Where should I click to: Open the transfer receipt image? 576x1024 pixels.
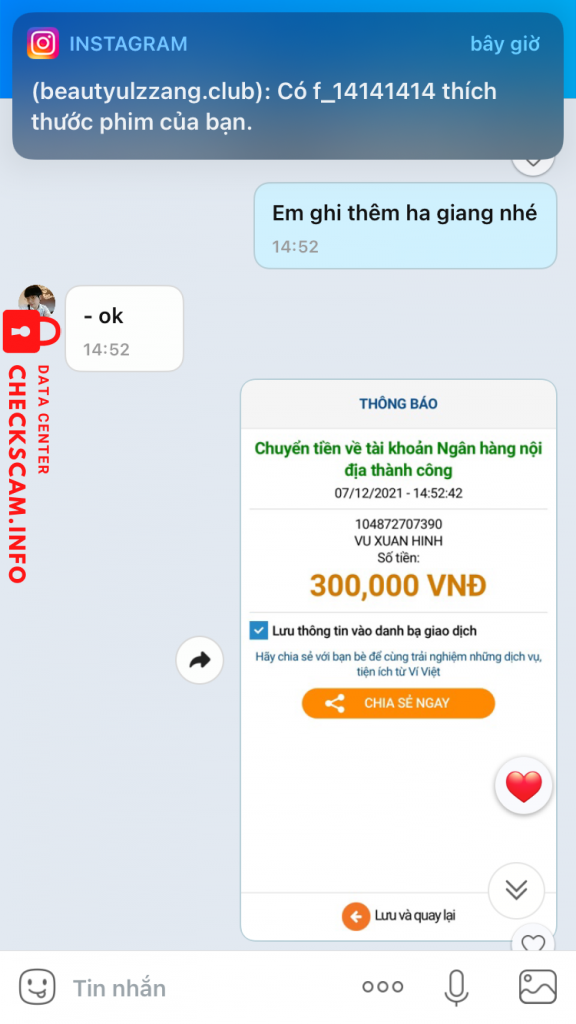pyautogui.click(x=398, y=660)
